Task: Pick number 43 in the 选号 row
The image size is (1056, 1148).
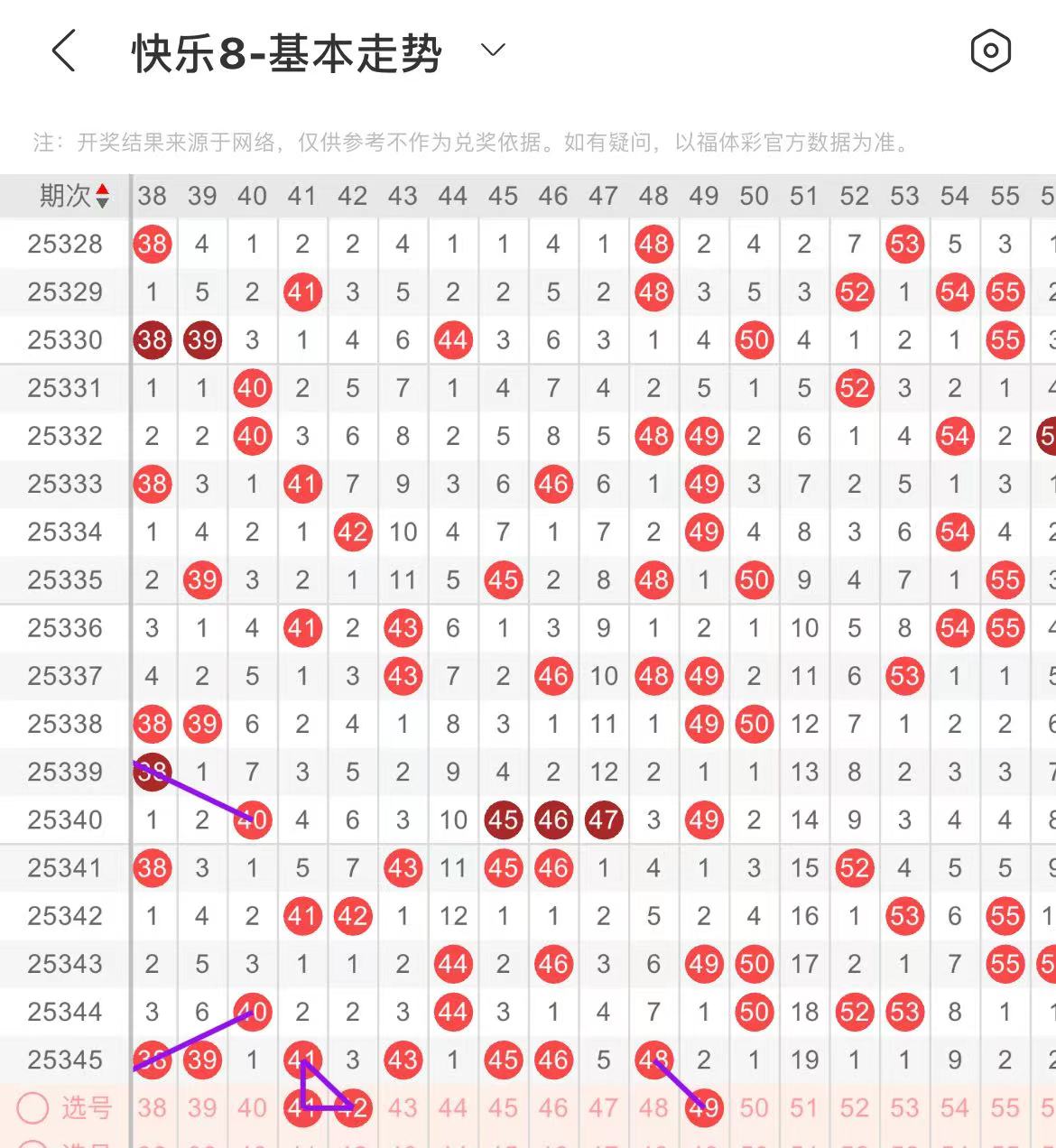Action: pos(403,1107)
